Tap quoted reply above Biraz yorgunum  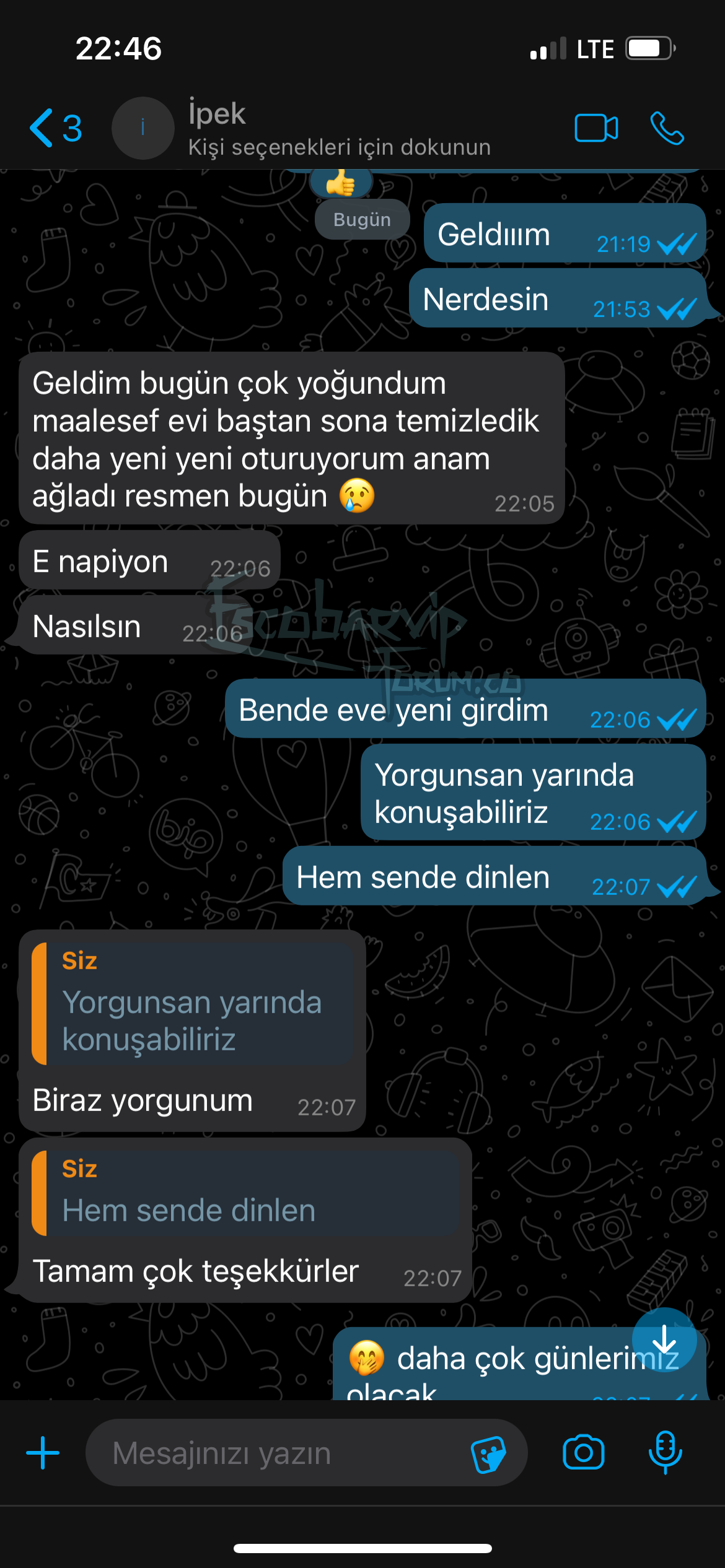192,1003
